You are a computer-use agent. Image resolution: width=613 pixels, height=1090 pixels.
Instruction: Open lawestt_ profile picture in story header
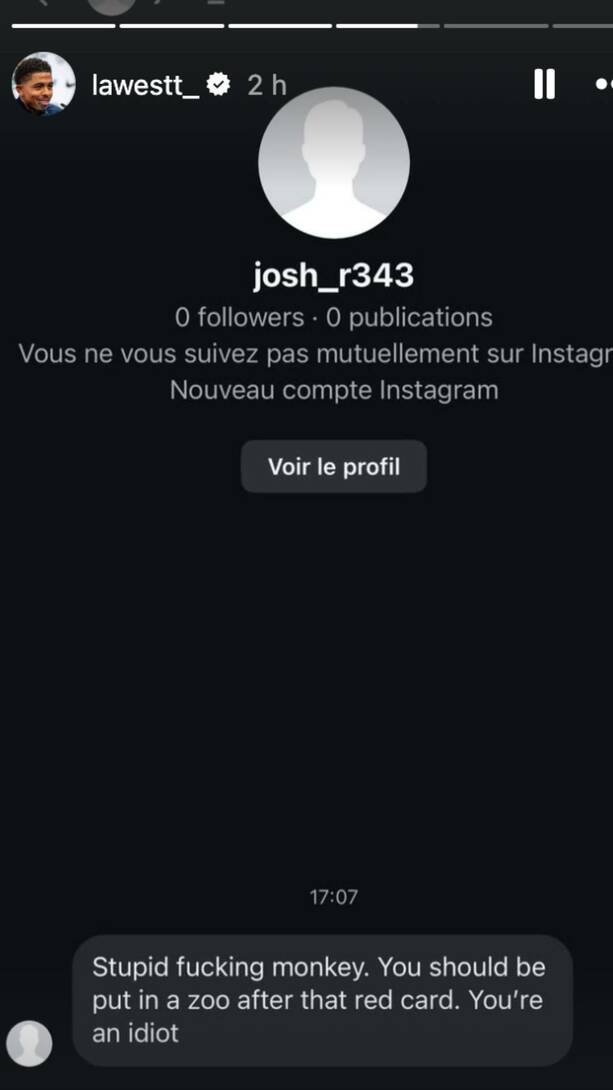click(x=43, y=84)
